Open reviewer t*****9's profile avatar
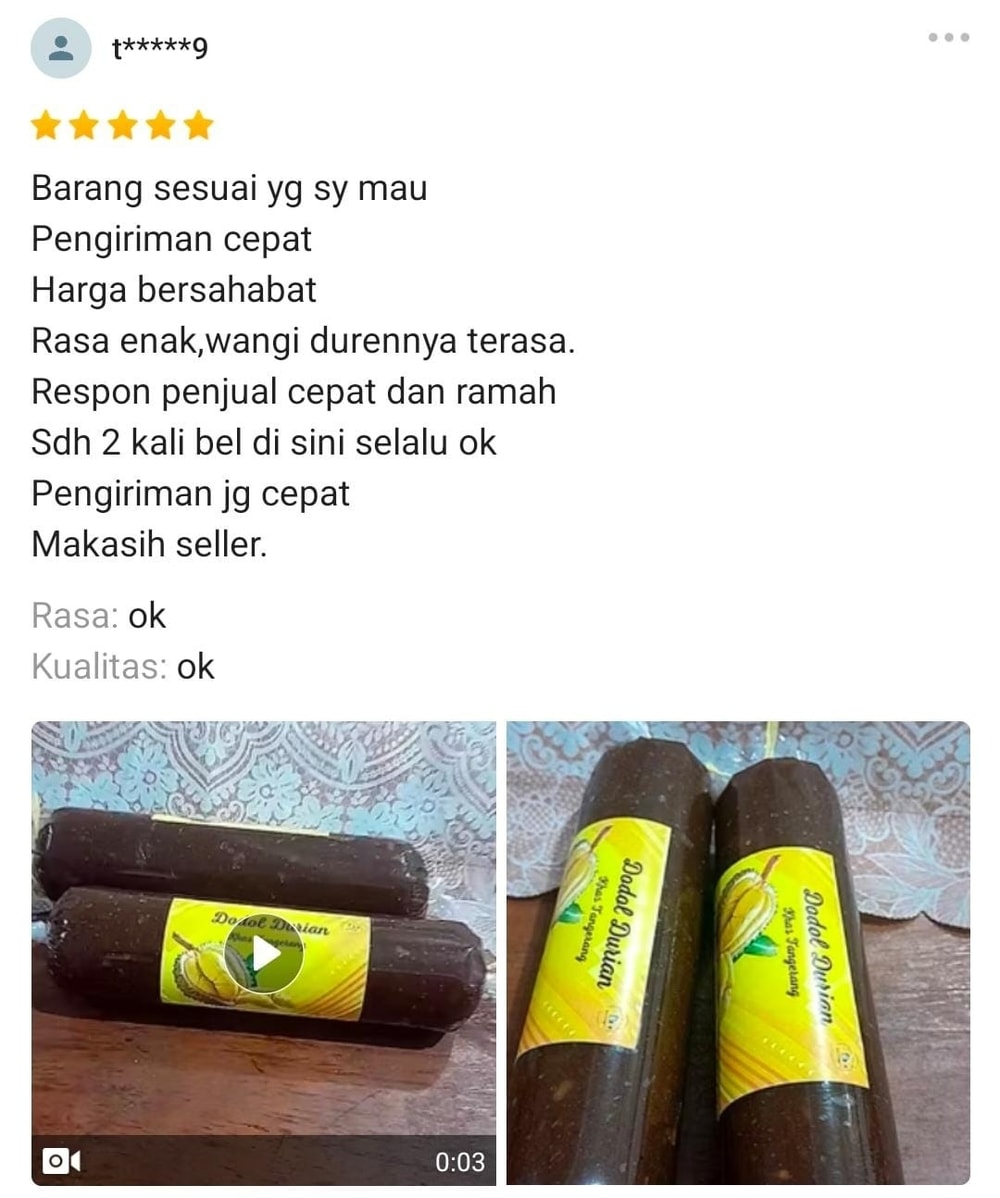 [61, 47]
